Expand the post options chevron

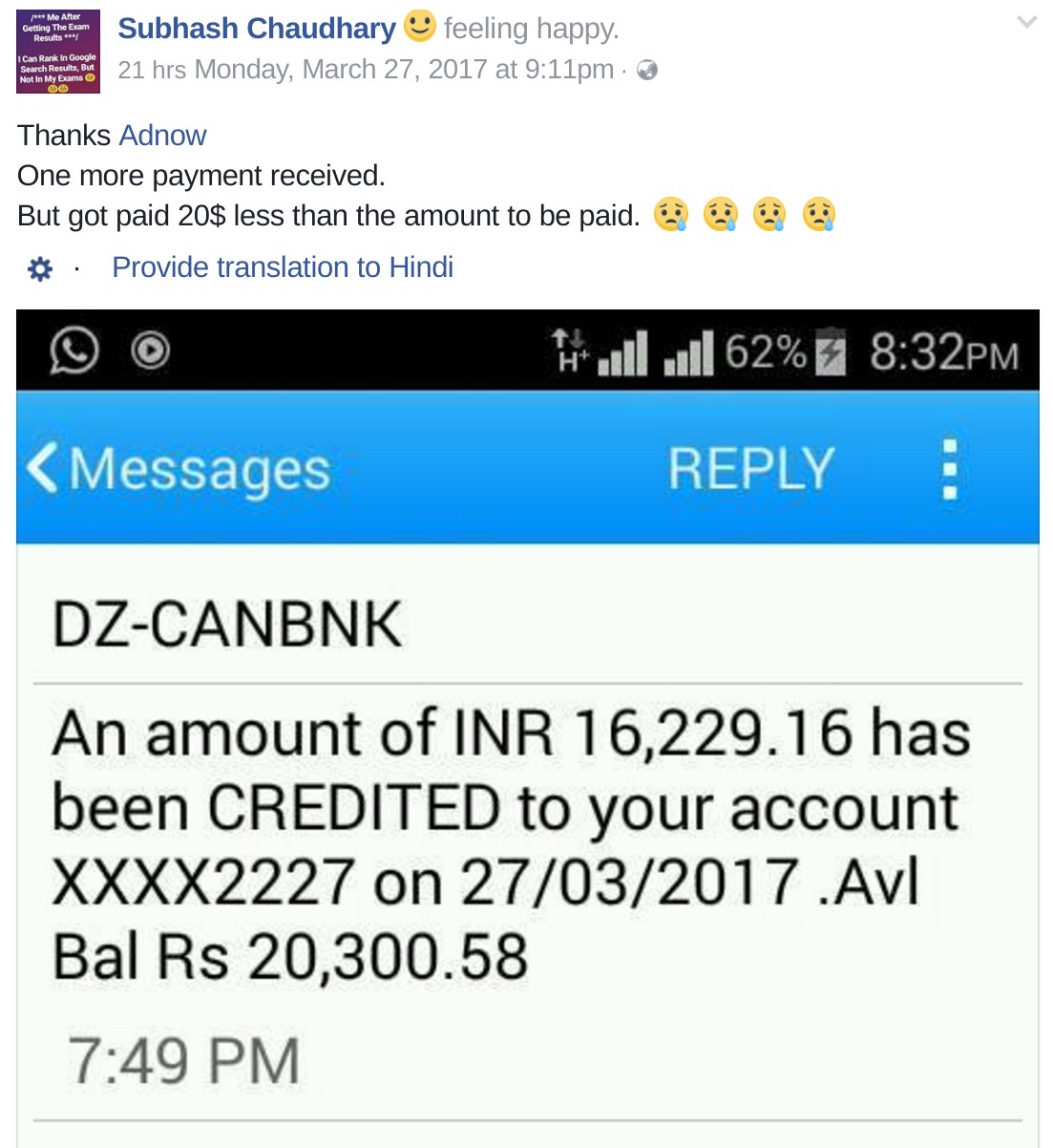1026,22
